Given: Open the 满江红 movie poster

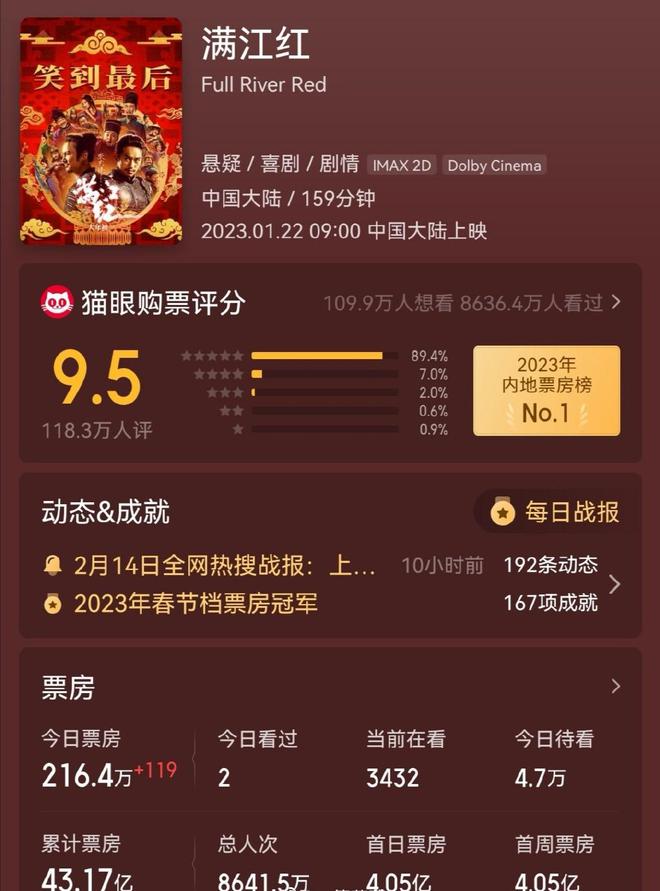Looking at the screenshot, I should (101, 131).
